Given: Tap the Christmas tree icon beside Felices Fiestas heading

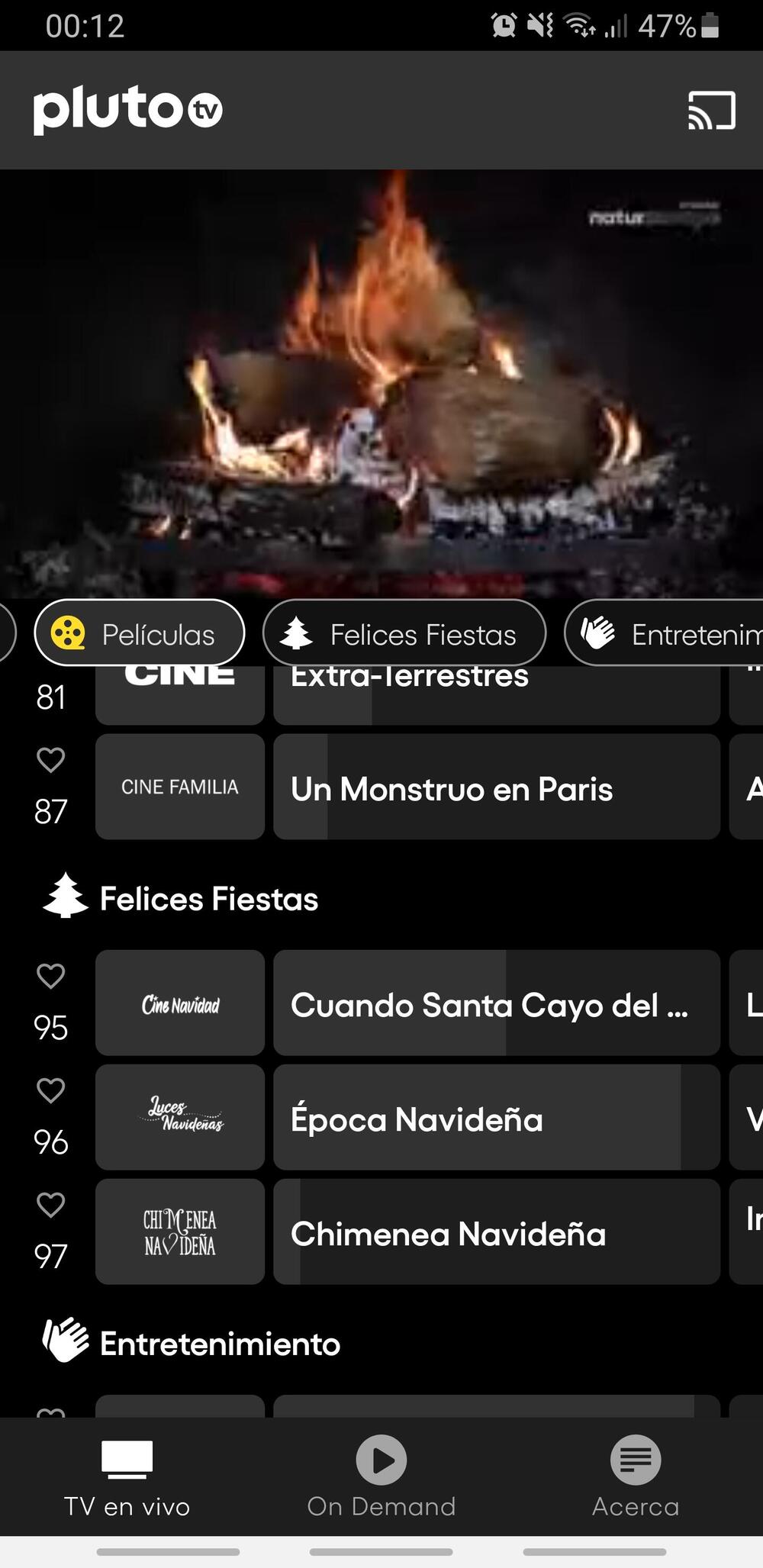Looking at the screenshot, I should point(65,897).
